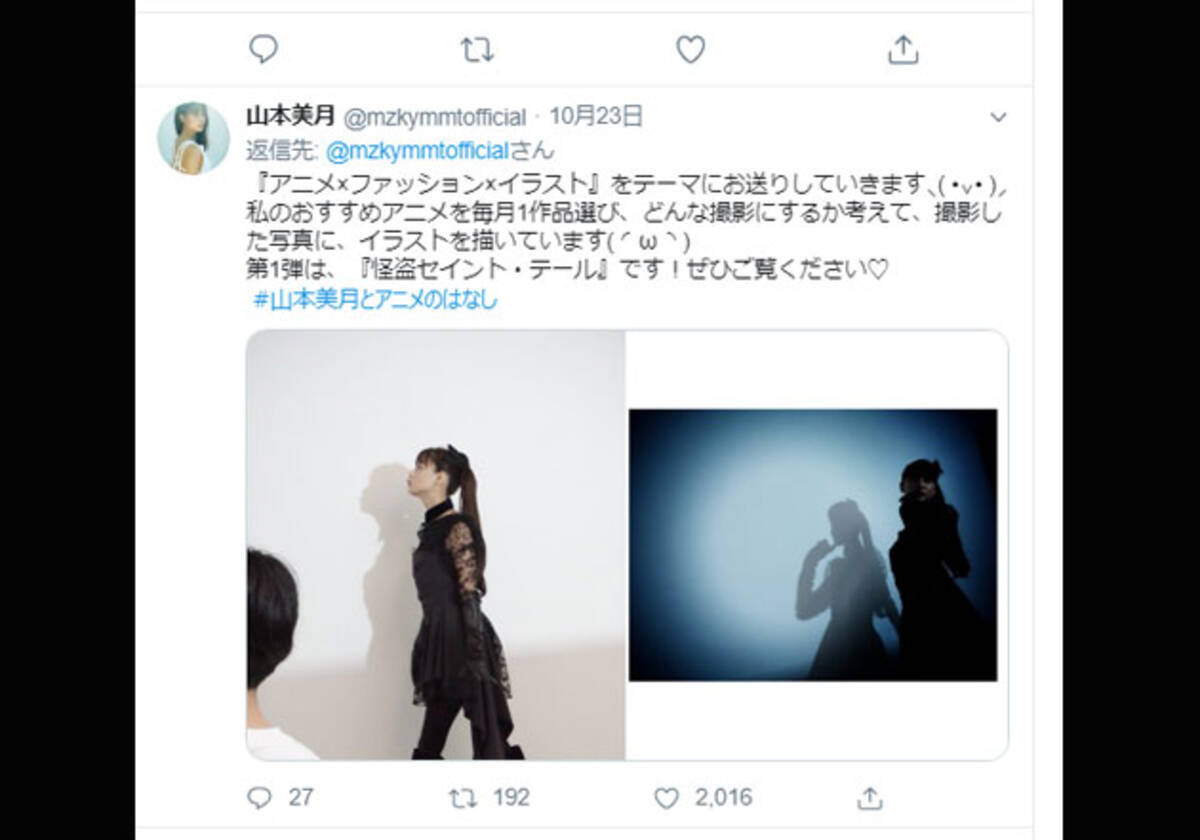Viewport: 1200px width, 840px height.
Task: View the right photo with blue shadow
Action: coord(813,545)
